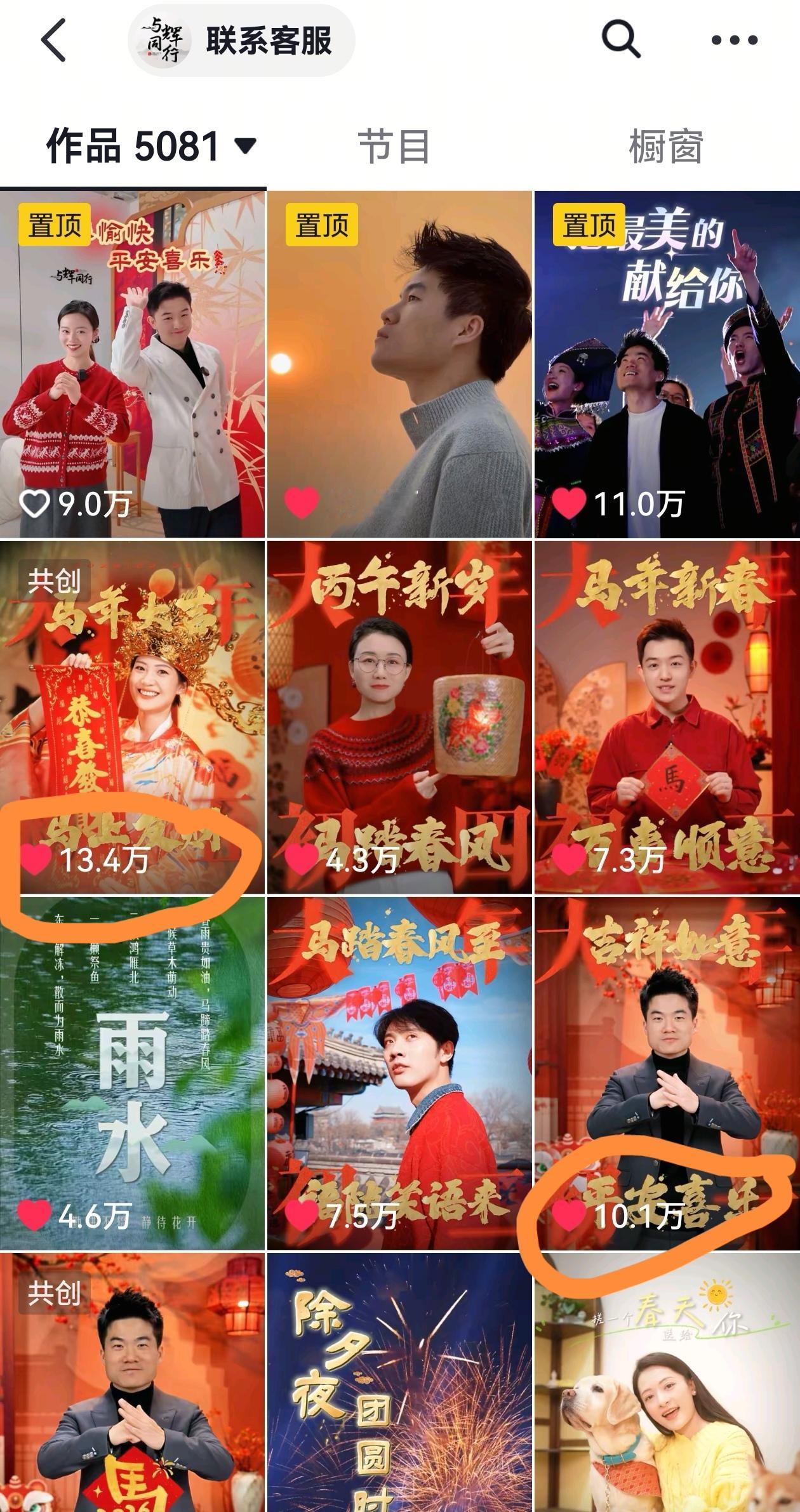This screenshot has width=800, height=1512.
Task: Expand the 作品 5081 sort dropdown
Action: (x=245, y=146)
